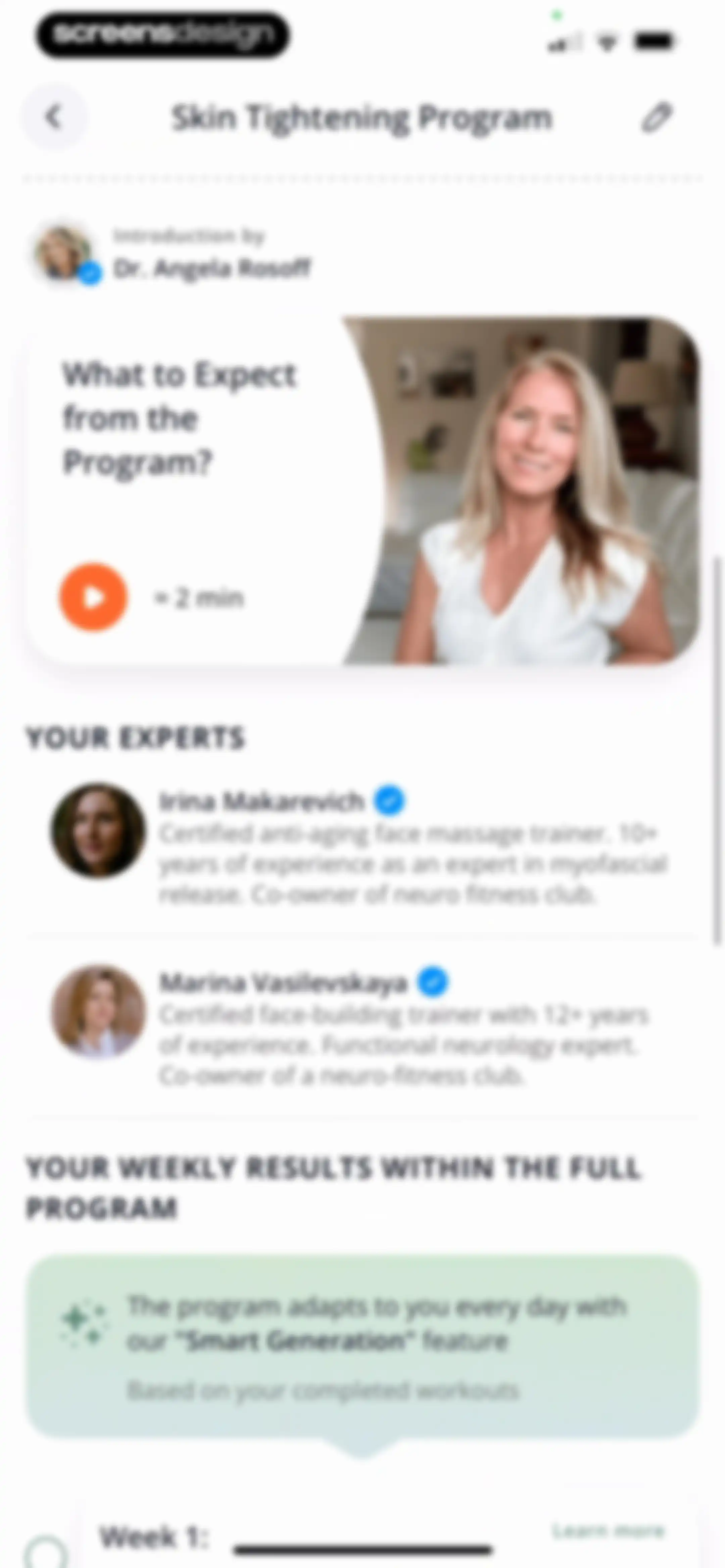Go back using the header arrow
The width and height of the screenshot is (725, 1568).
tap(54, 117)
